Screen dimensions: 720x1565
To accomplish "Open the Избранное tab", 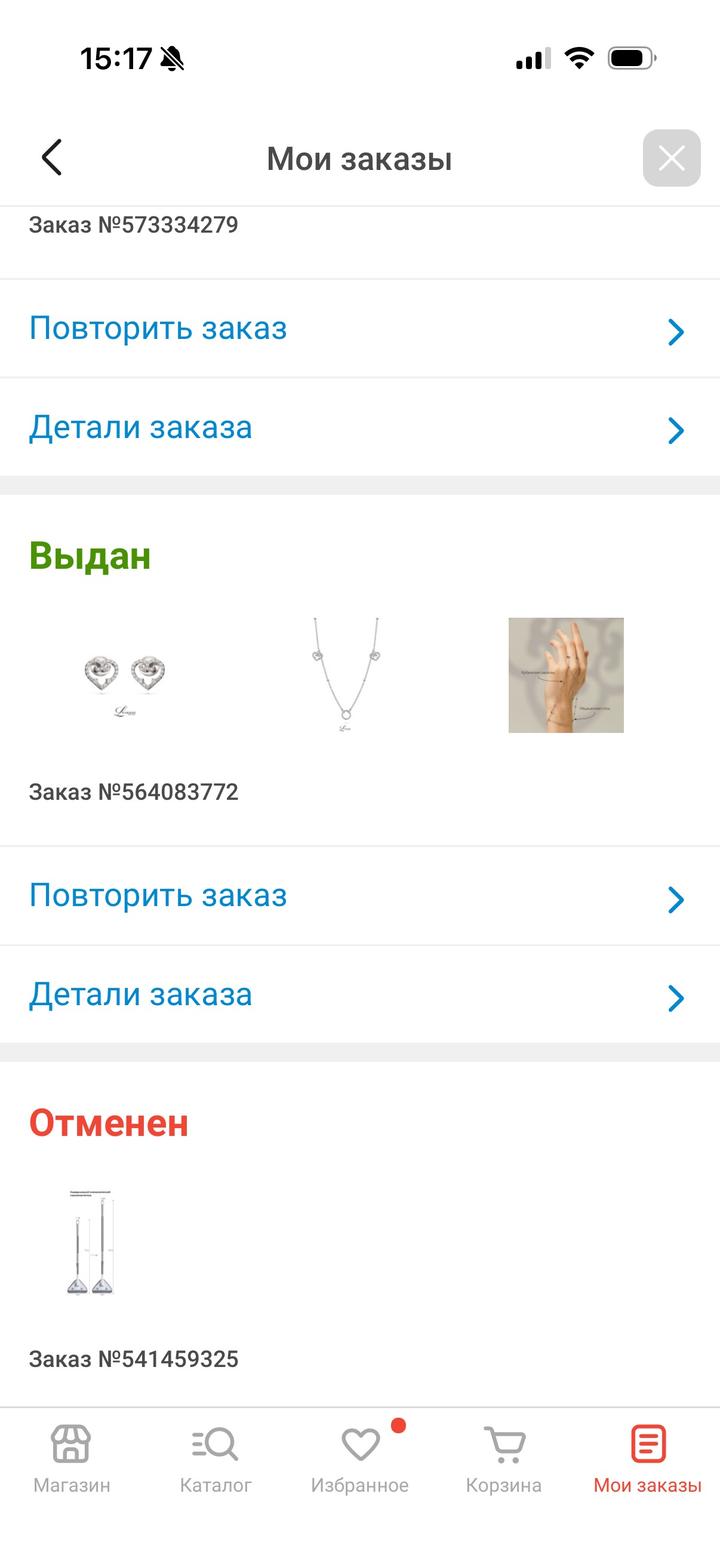I will pos(360,1459).
